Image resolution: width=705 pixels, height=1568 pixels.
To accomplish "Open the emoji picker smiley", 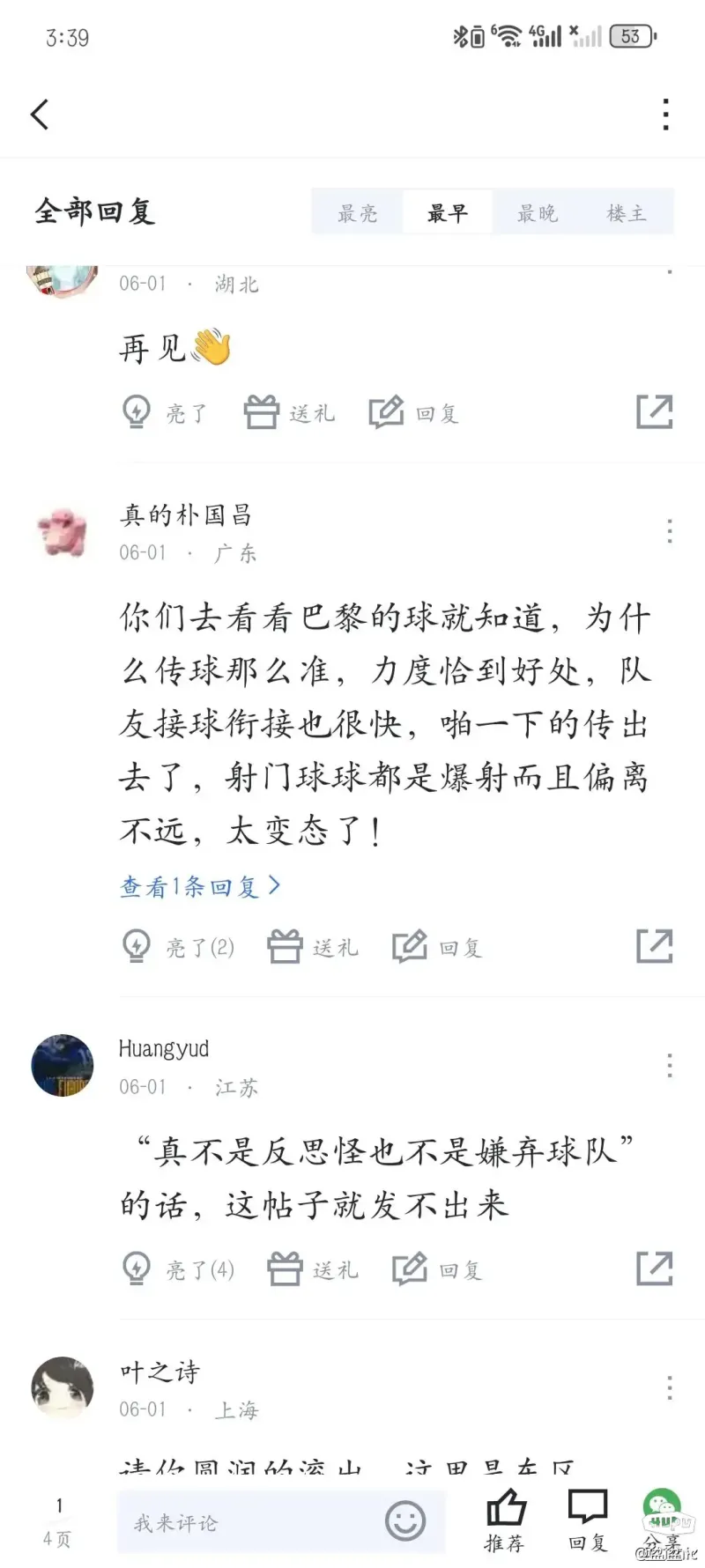I will coord(405,1521).
